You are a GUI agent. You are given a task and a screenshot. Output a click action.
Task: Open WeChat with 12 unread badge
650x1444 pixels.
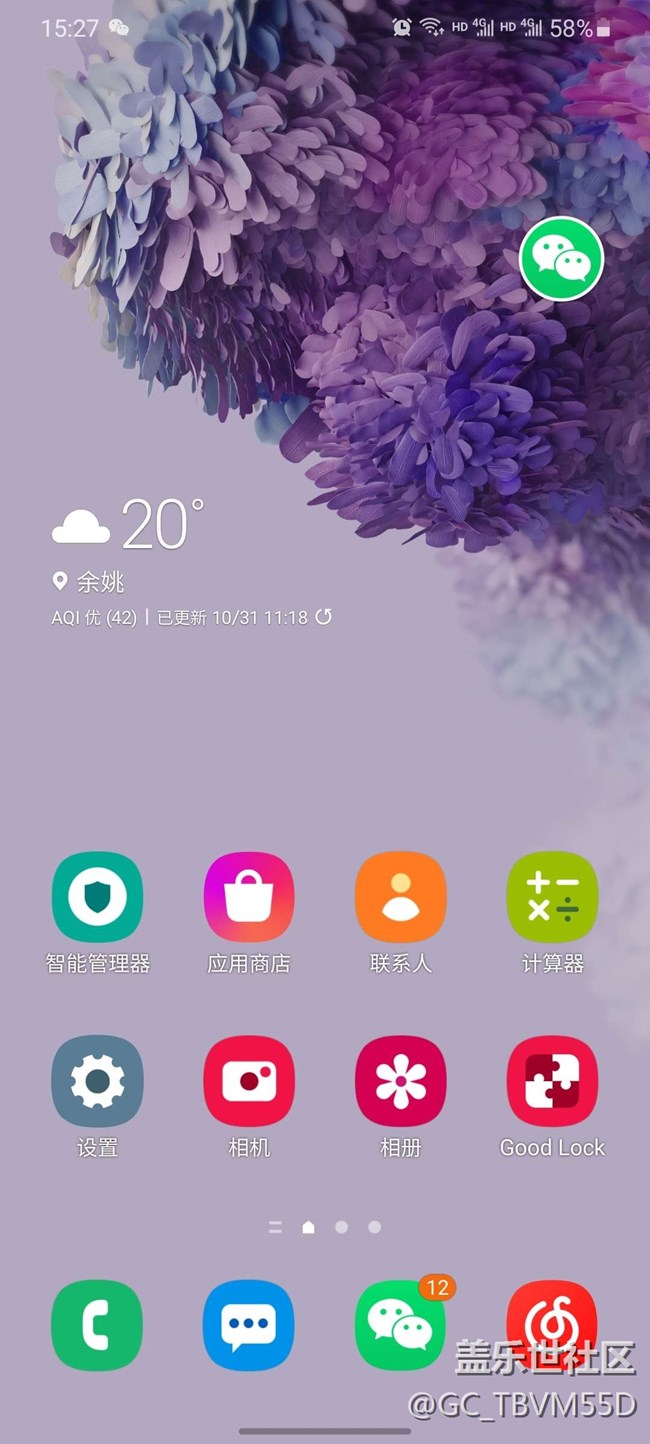click(x=400, y=1325)
